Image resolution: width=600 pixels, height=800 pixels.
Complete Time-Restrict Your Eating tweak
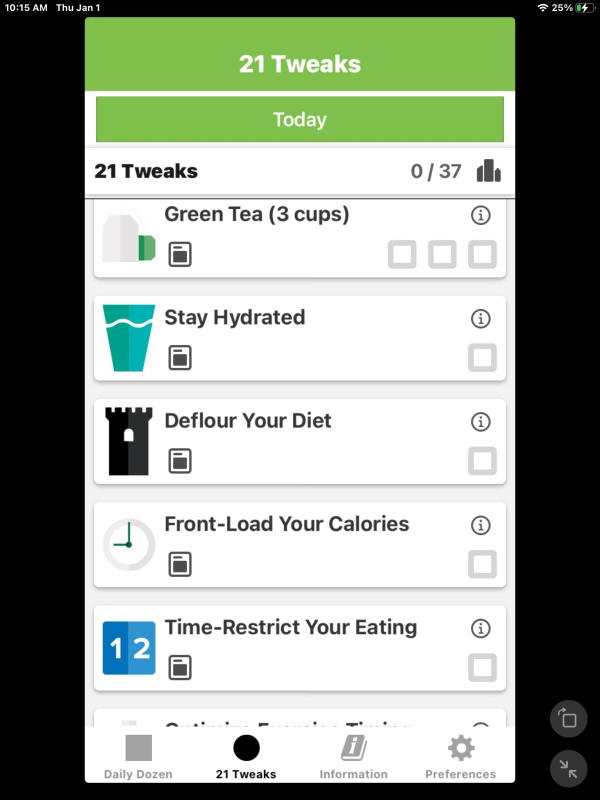coord(482,667)
